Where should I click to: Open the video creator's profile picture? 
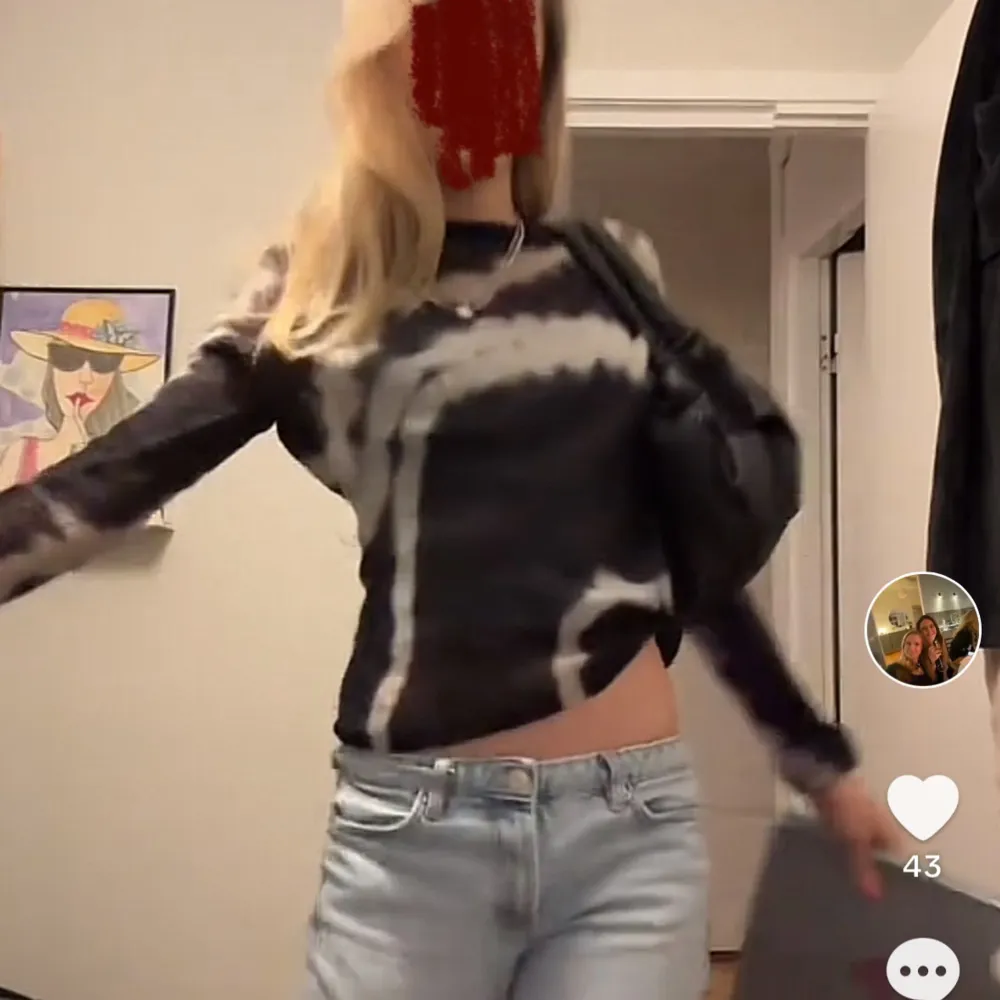pos(922,630)
